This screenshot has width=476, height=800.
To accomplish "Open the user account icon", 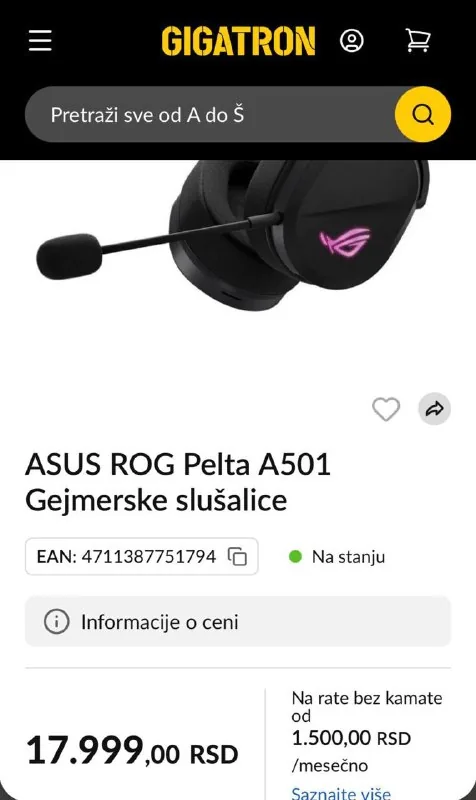I will 352,40.
